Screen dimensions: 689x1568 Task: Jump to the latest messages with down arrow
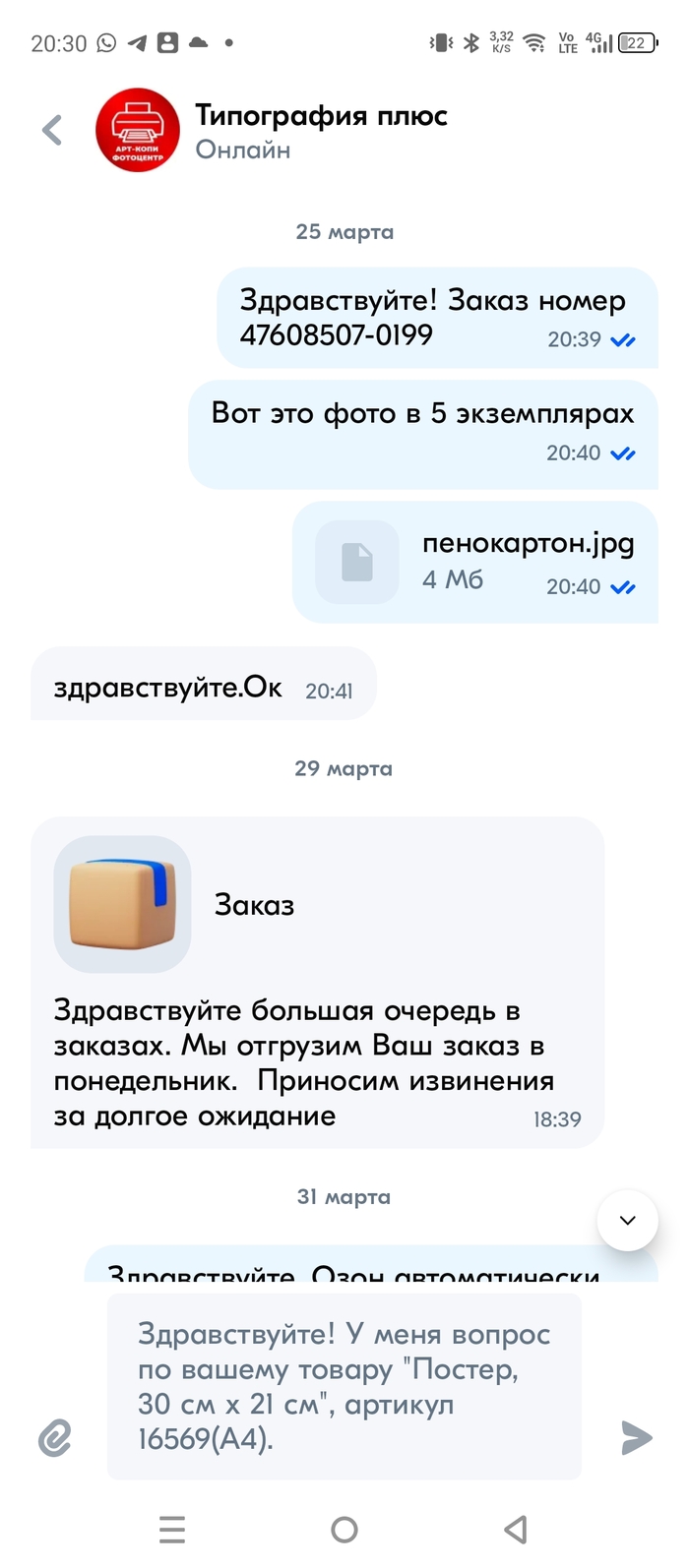click(627, 1221)
